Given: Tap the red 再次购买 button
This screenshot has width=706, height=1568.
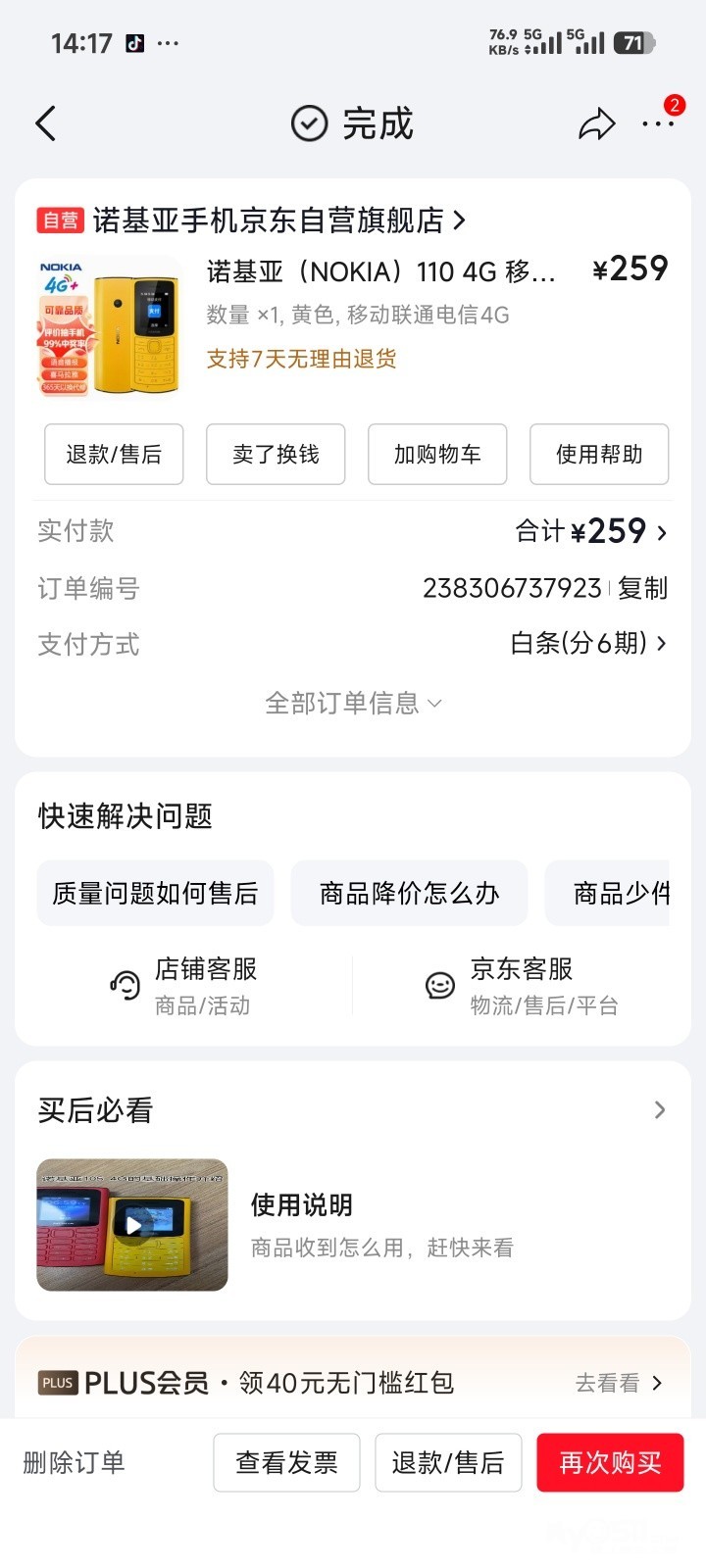Looking at the screenshot, I should 610,1462.
